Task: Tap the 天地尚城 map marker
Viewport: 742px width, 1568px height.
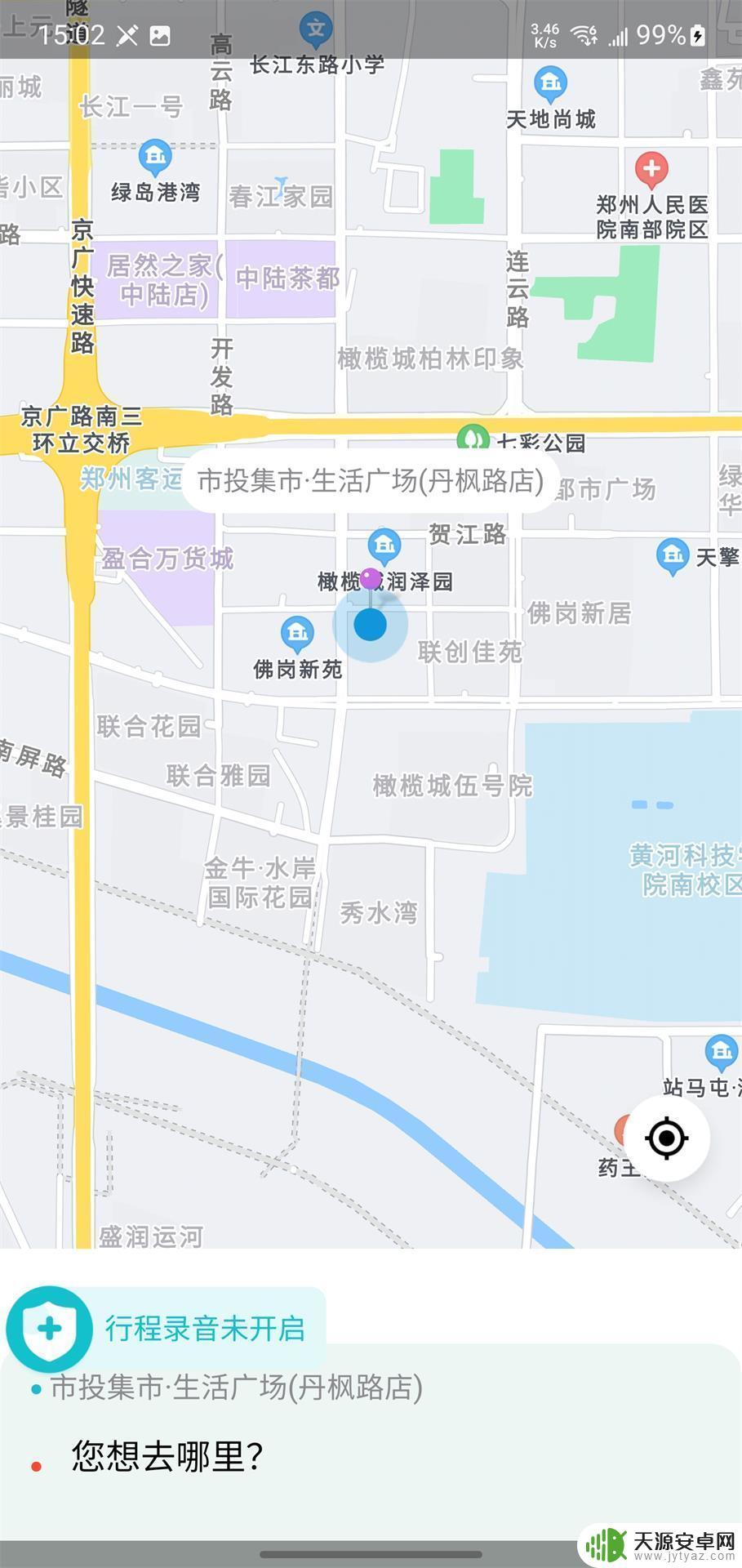Action: click(x=551, y=83)
